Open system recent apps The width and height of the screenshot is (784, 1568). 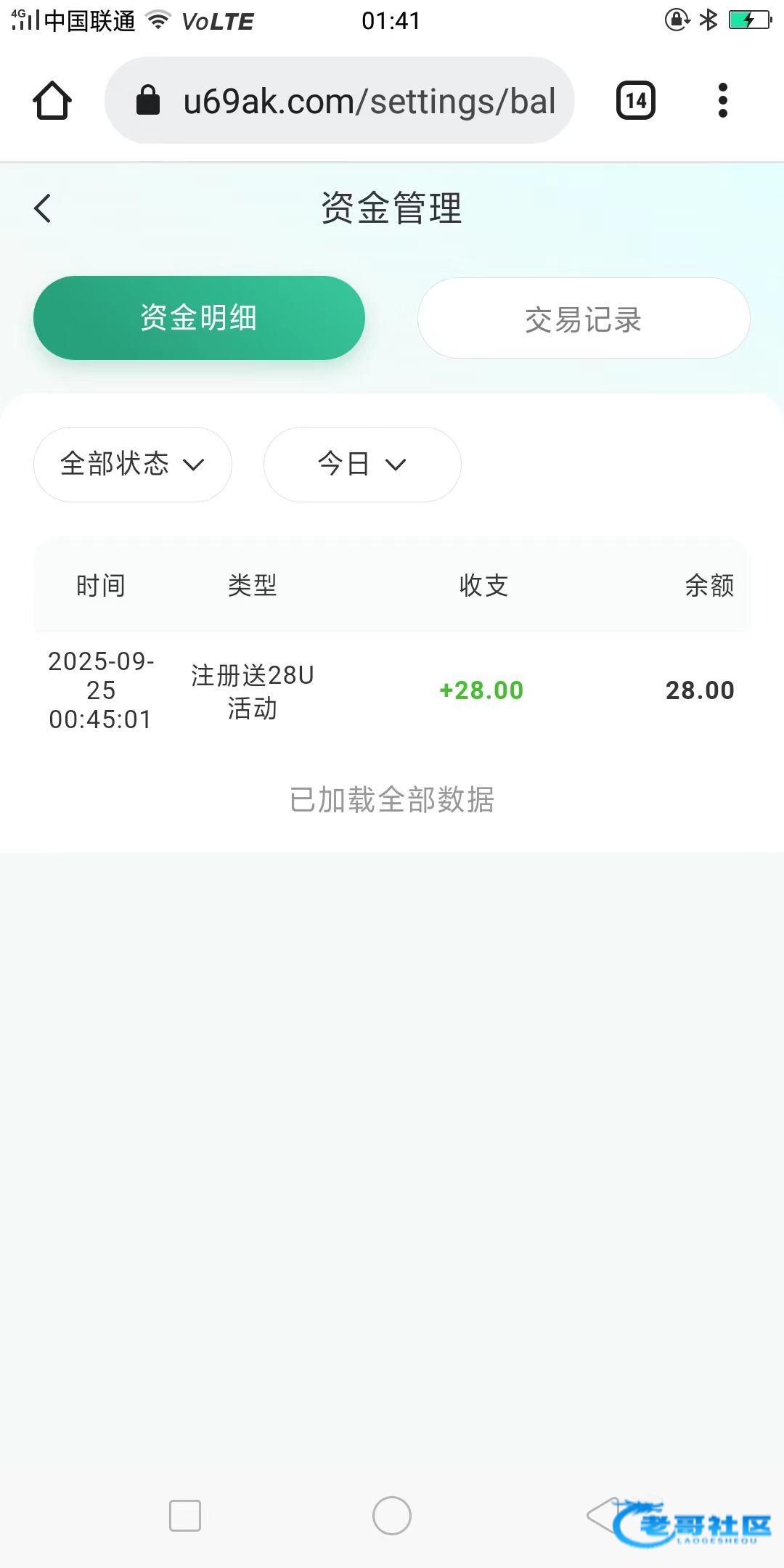coord(185,1516)
